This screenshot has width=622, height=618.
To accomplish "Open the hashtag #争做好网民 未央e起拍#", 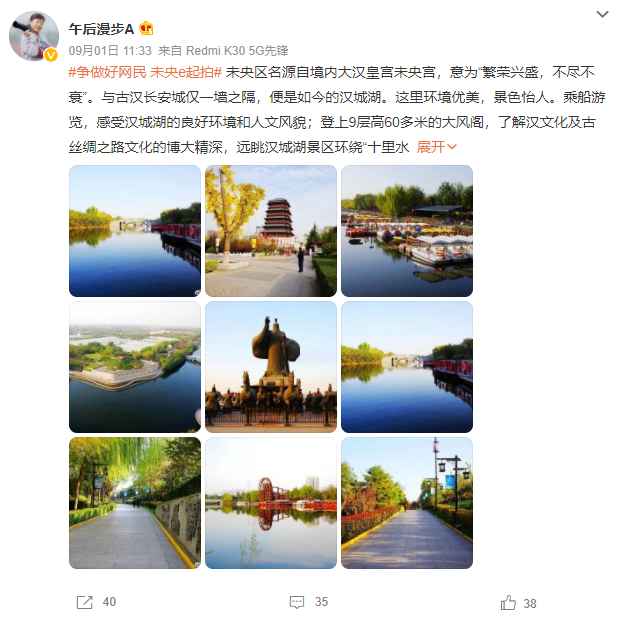I will (x=143, y=72).
